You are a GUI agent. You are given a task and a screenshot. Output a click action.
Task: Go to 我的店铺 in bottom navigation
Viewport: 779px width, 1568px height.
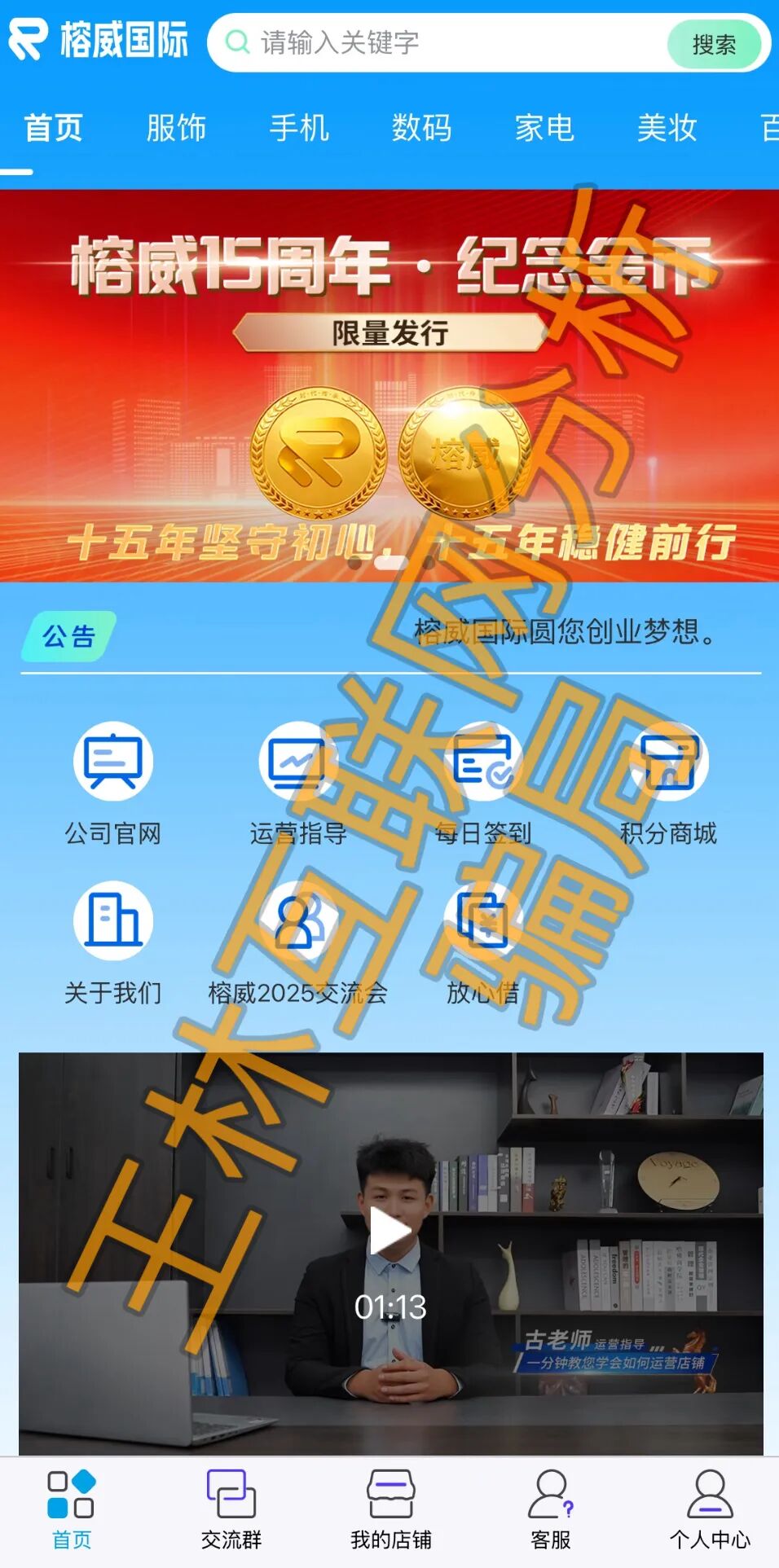click(x=390, y=1509)
